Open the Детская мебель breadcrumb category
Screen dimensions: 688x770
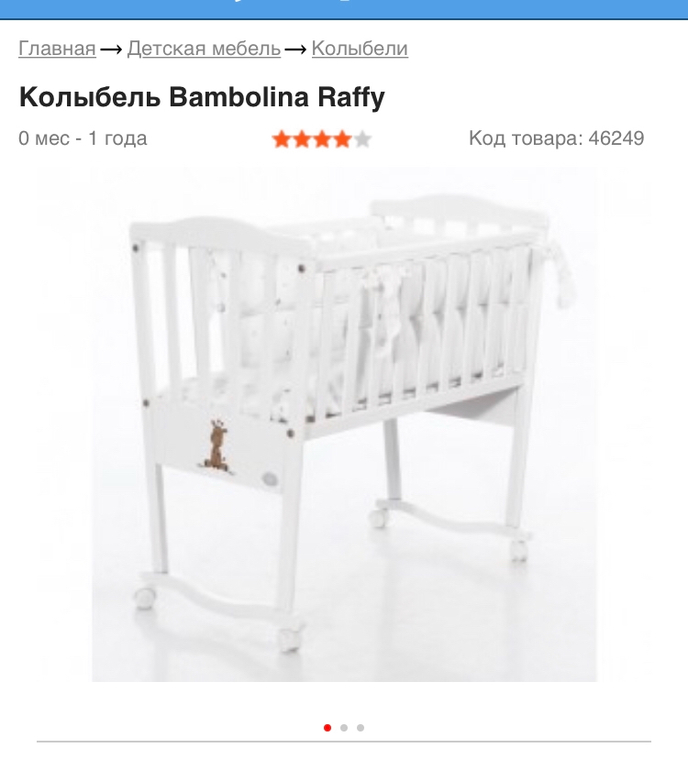click(204, 49)
